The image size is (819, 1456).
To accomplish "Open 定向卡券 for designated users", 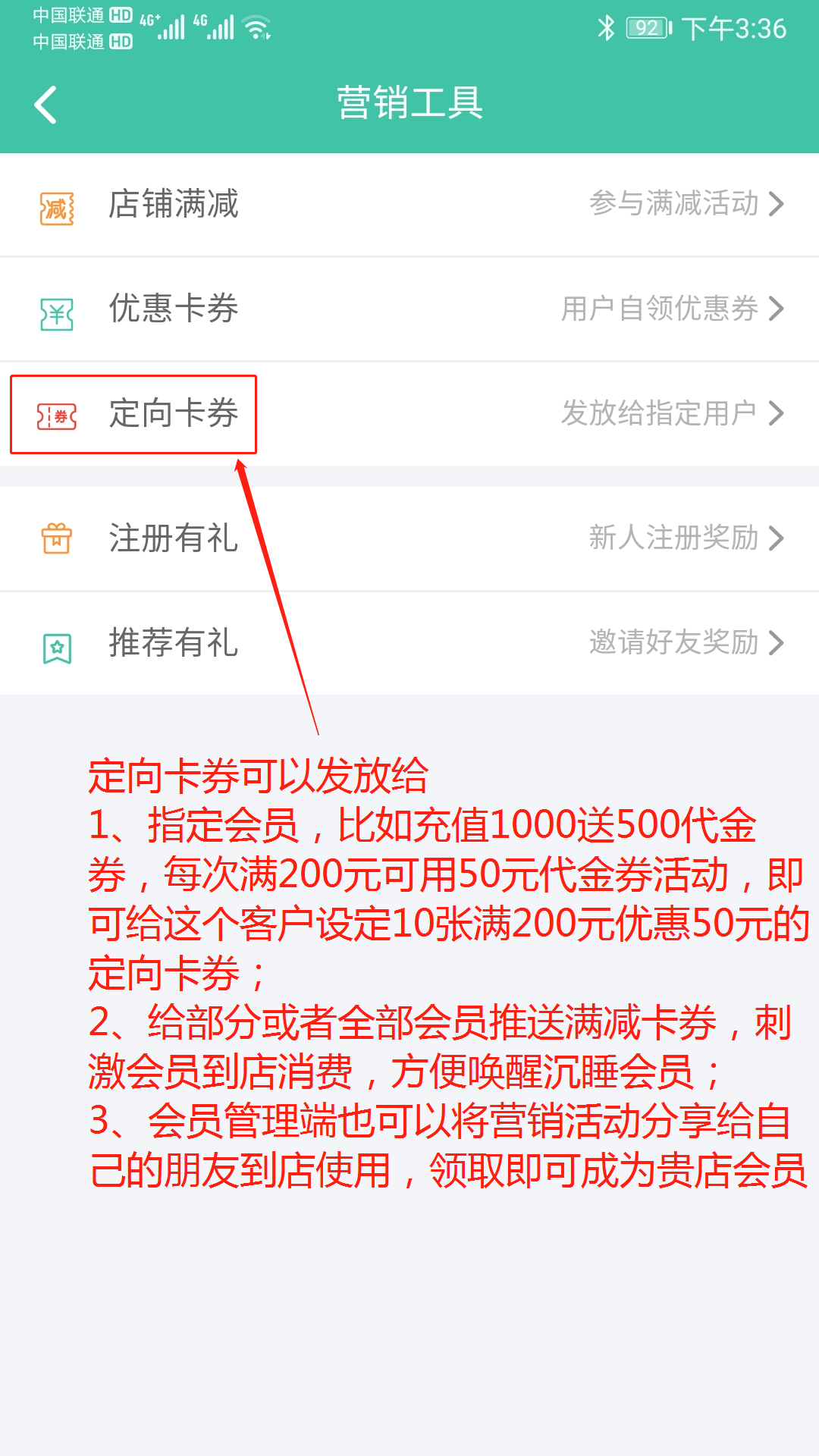I will (409, 413).
